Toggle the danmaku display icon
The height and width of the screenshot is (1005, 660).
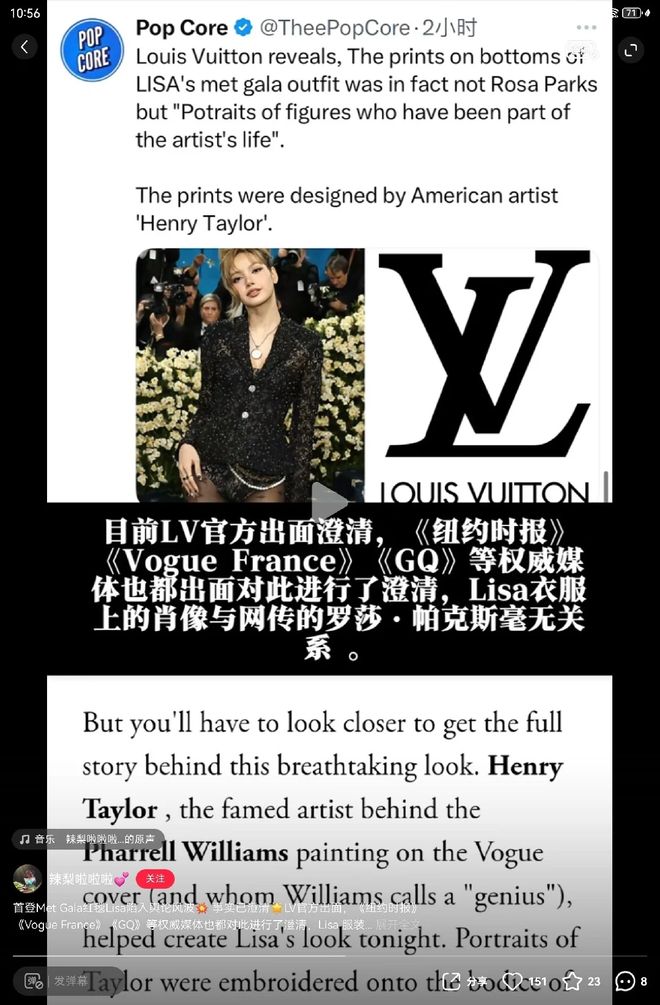coord(31,981)
